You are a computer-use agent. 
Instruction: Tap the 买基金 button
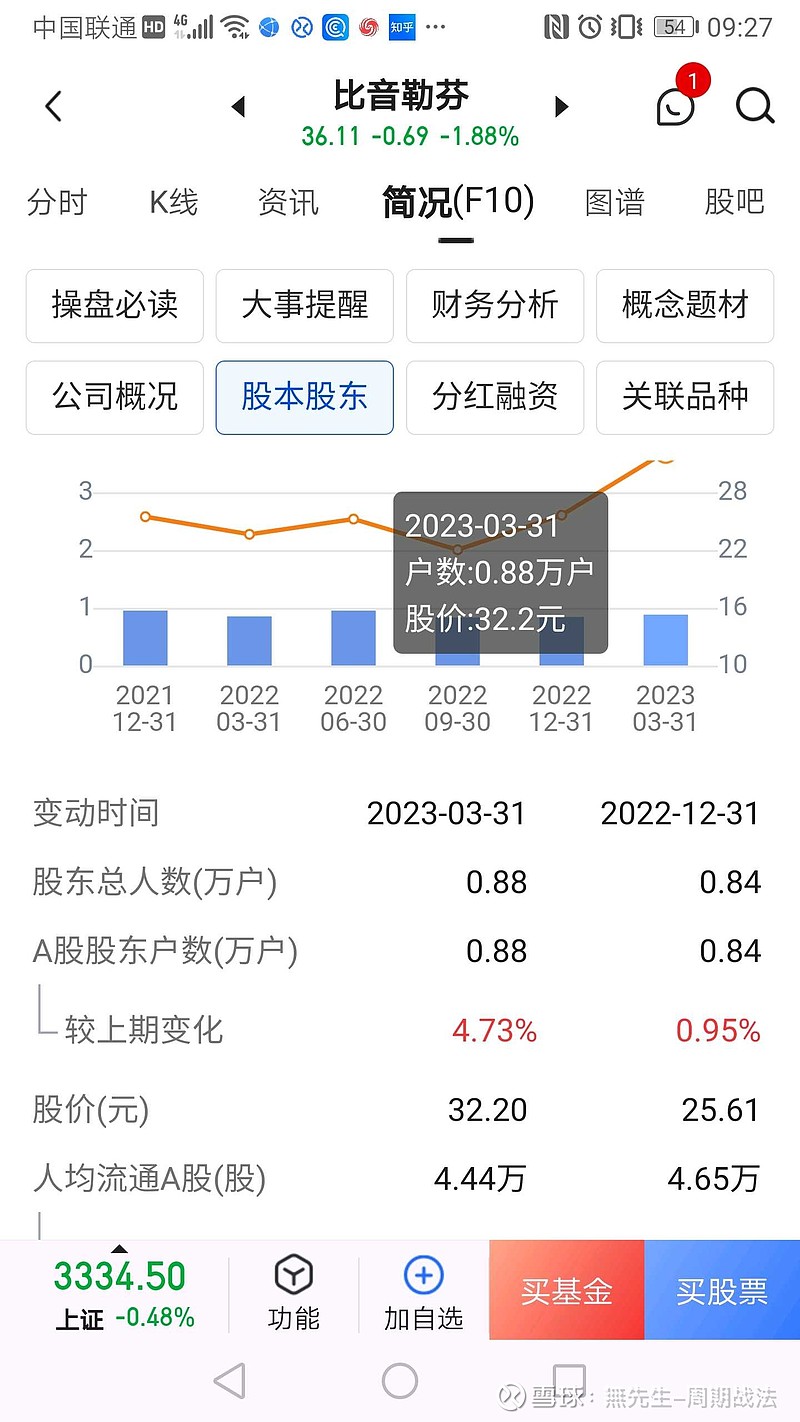(566, 1290)
